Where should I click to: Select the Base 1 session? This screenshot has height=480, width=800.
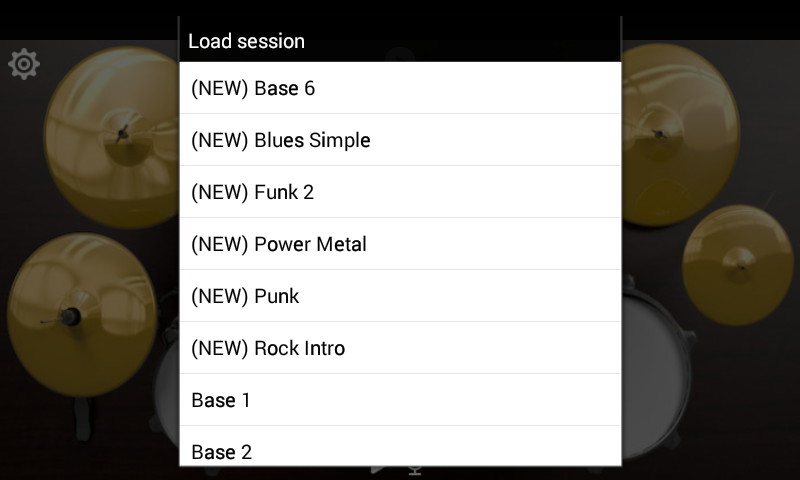click(x=400, y=400)
